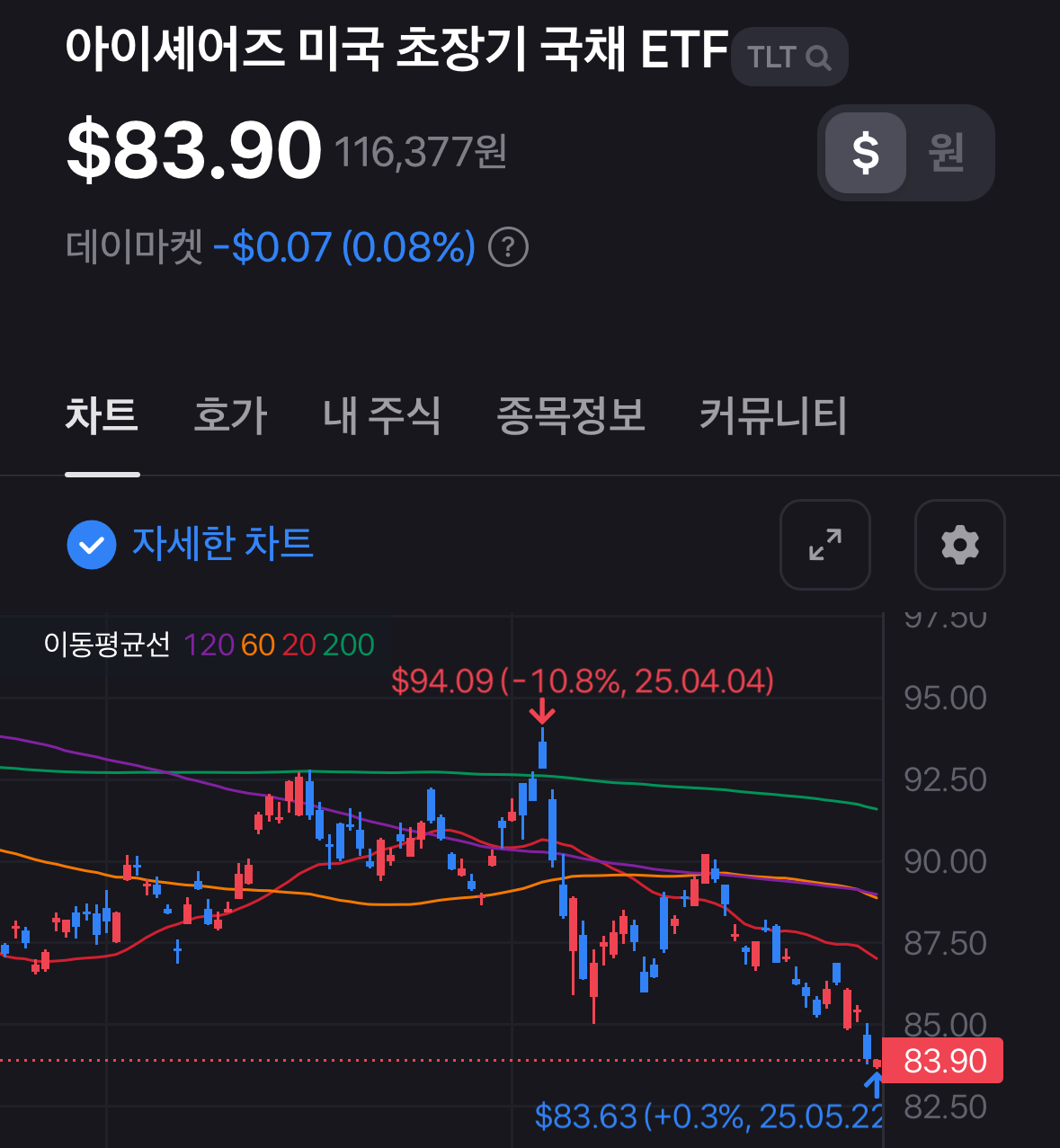Open the 데이마켓 help question mark
The height and width of the screenshot is (1148, 1060).
click(x=508, y=247)
